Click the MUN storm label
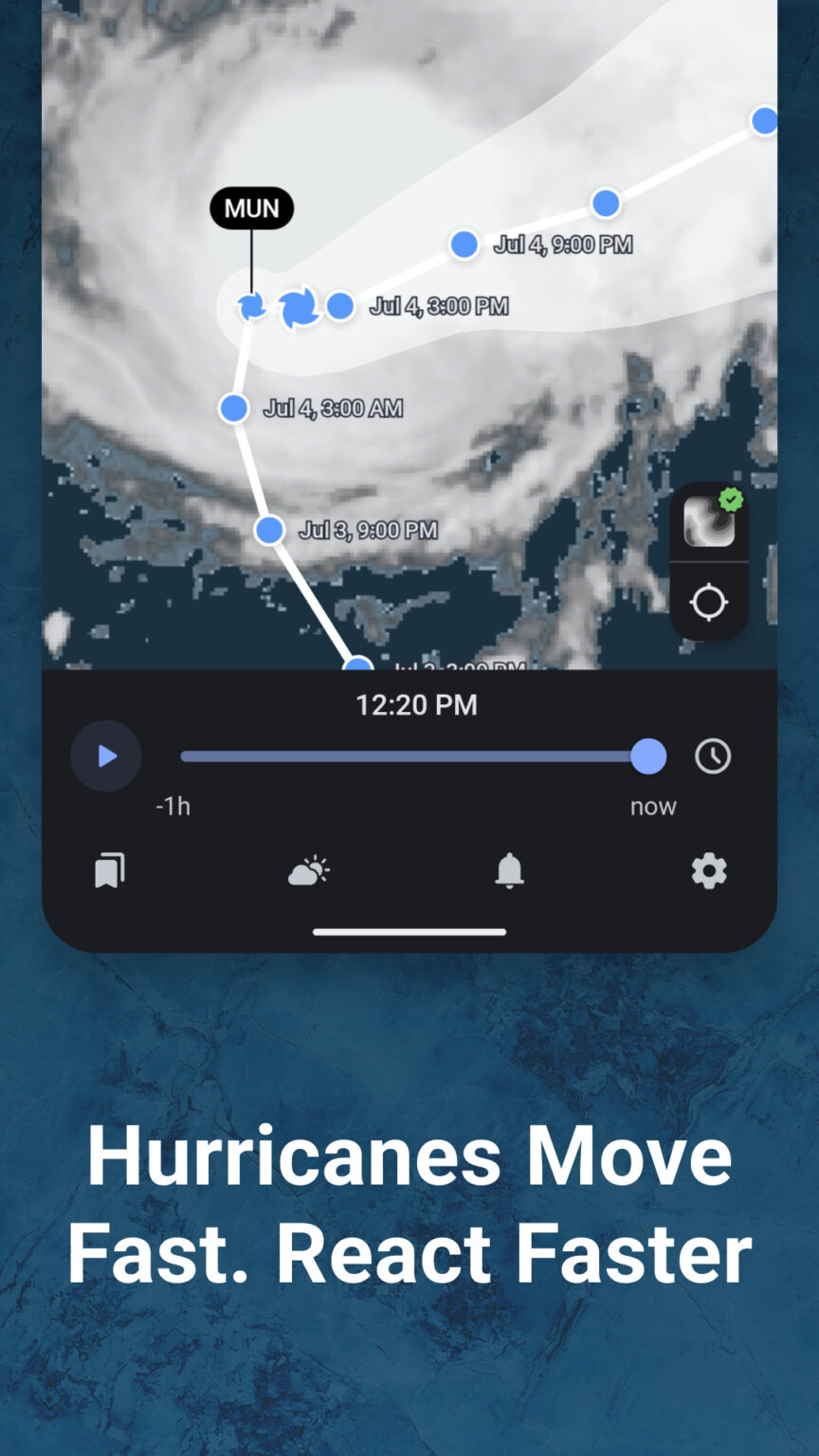The image size is (819, 1456). coord(251,208)
